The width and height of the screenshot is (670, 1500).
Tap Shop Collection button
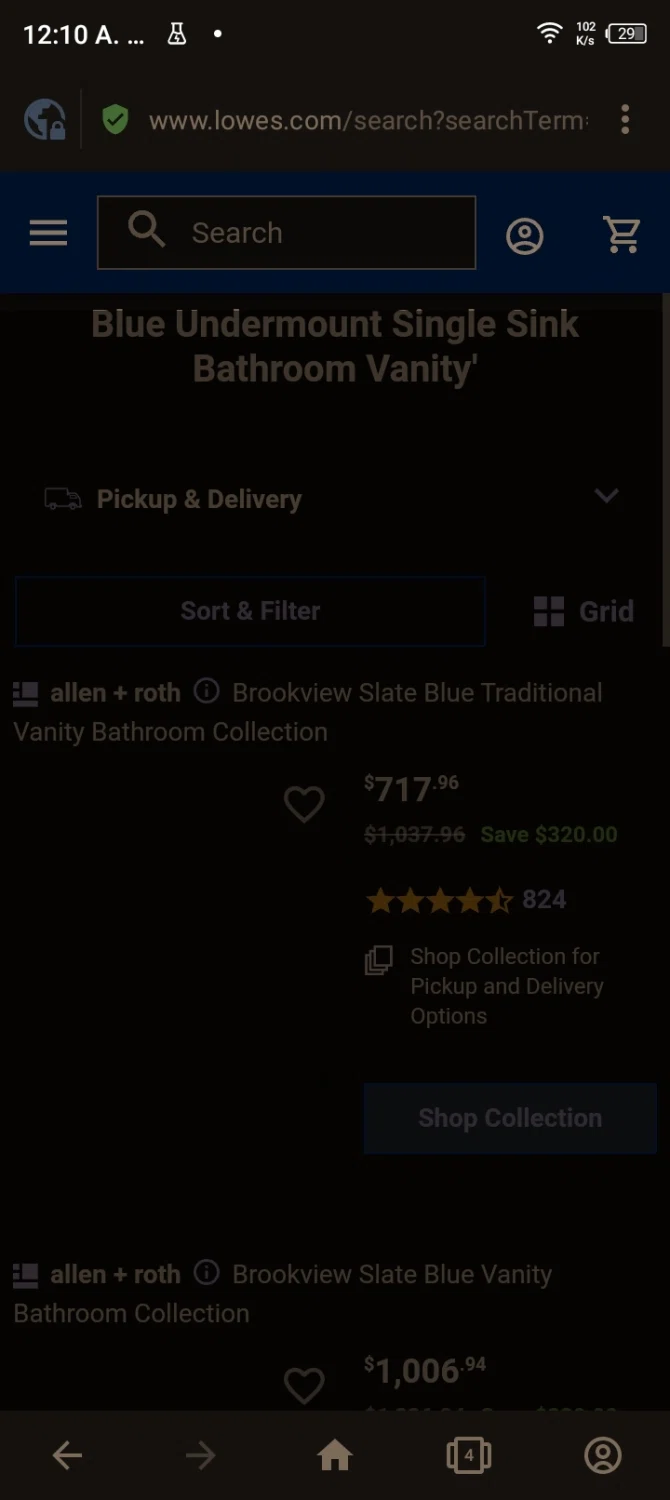coord(510,1118)
